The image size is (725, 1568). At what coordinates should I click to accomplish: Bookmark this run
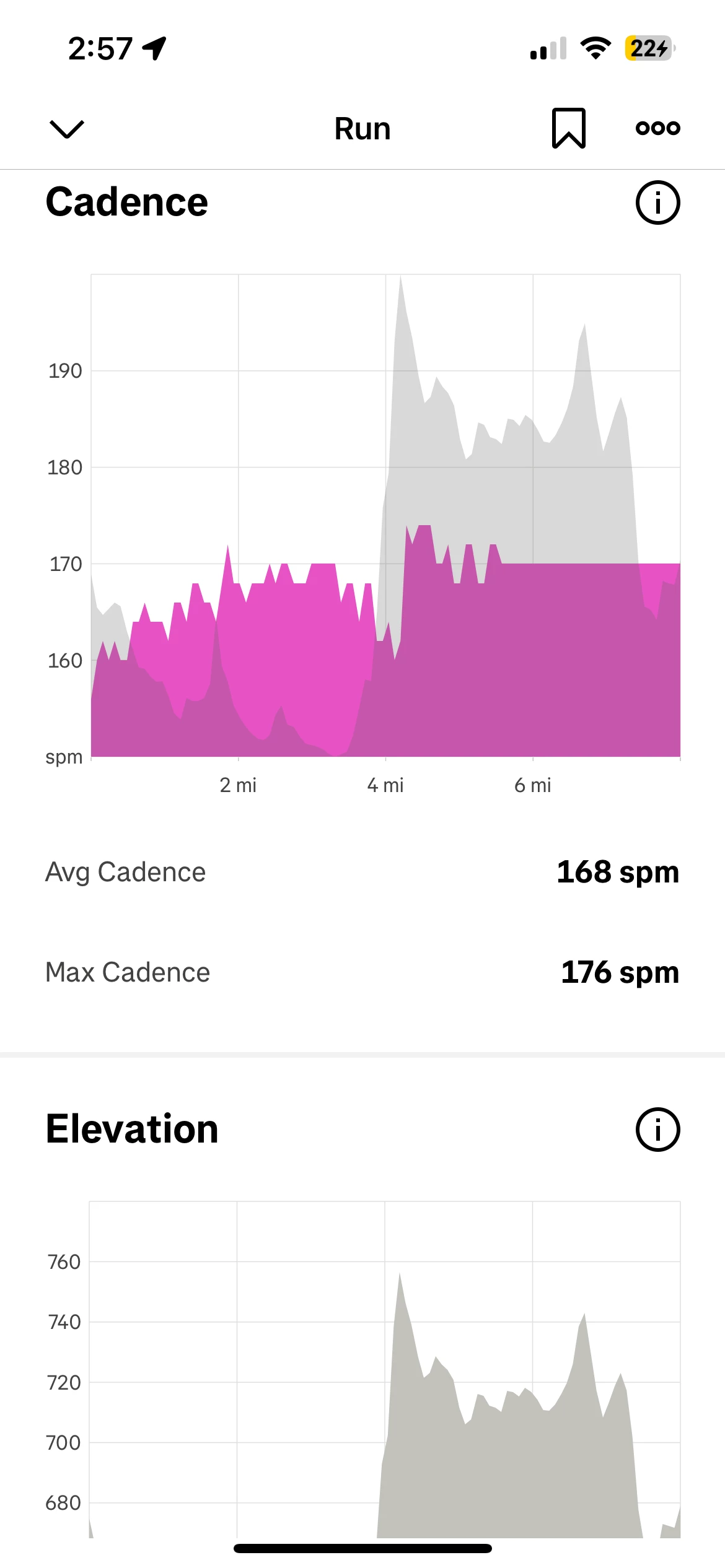point(568,128)
